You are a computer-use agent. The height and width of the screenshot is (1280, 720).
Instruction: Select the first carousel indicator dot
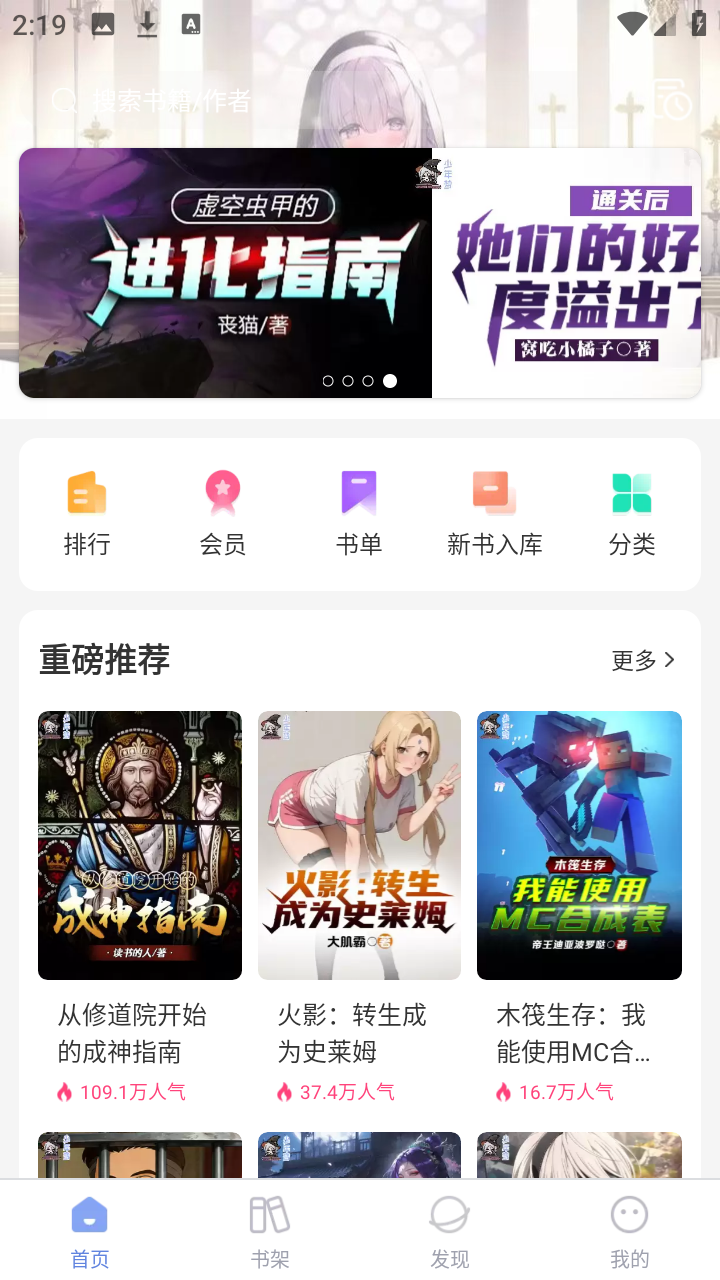pyautogui.click(x=327, y=381)
